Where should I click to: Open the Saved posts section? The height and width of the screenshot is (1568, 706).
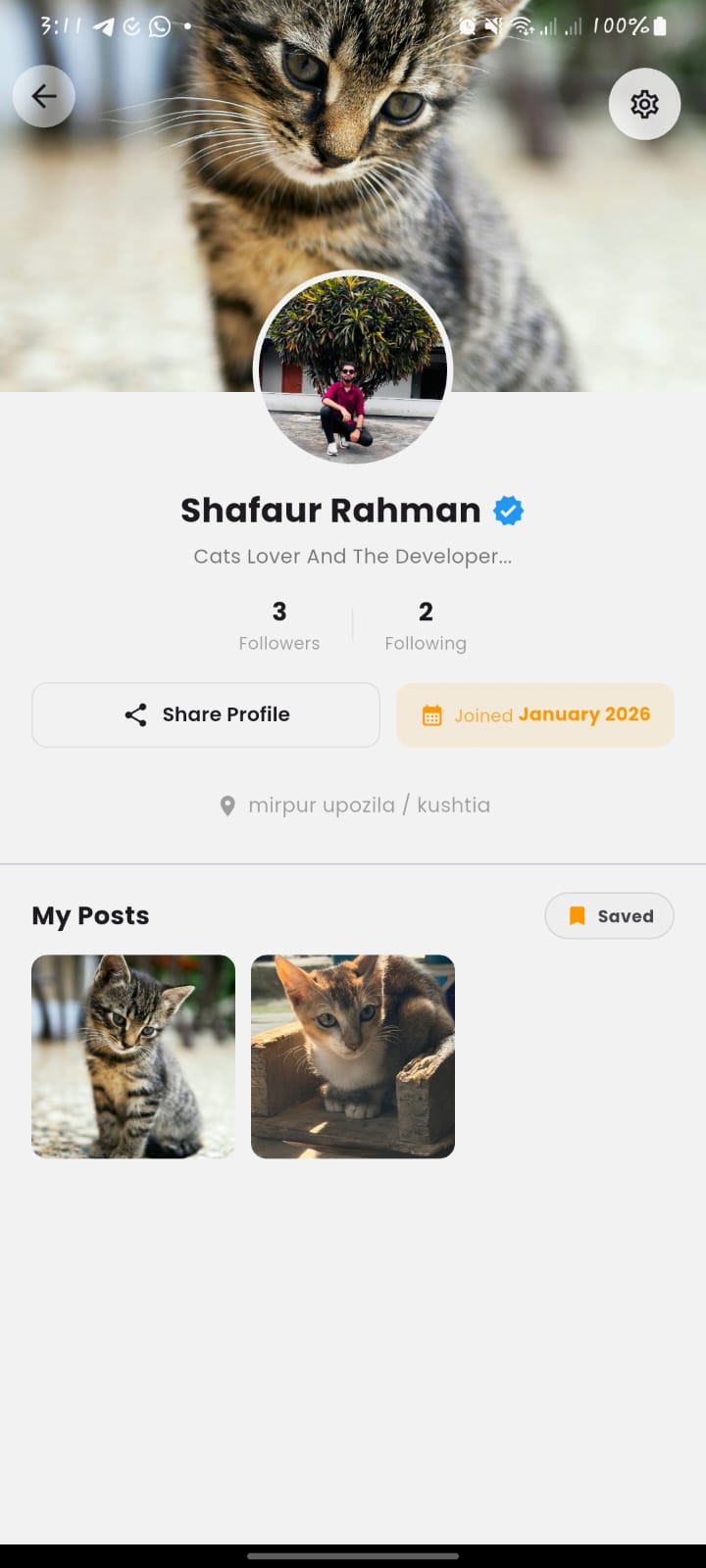click(x=609, y=915)
